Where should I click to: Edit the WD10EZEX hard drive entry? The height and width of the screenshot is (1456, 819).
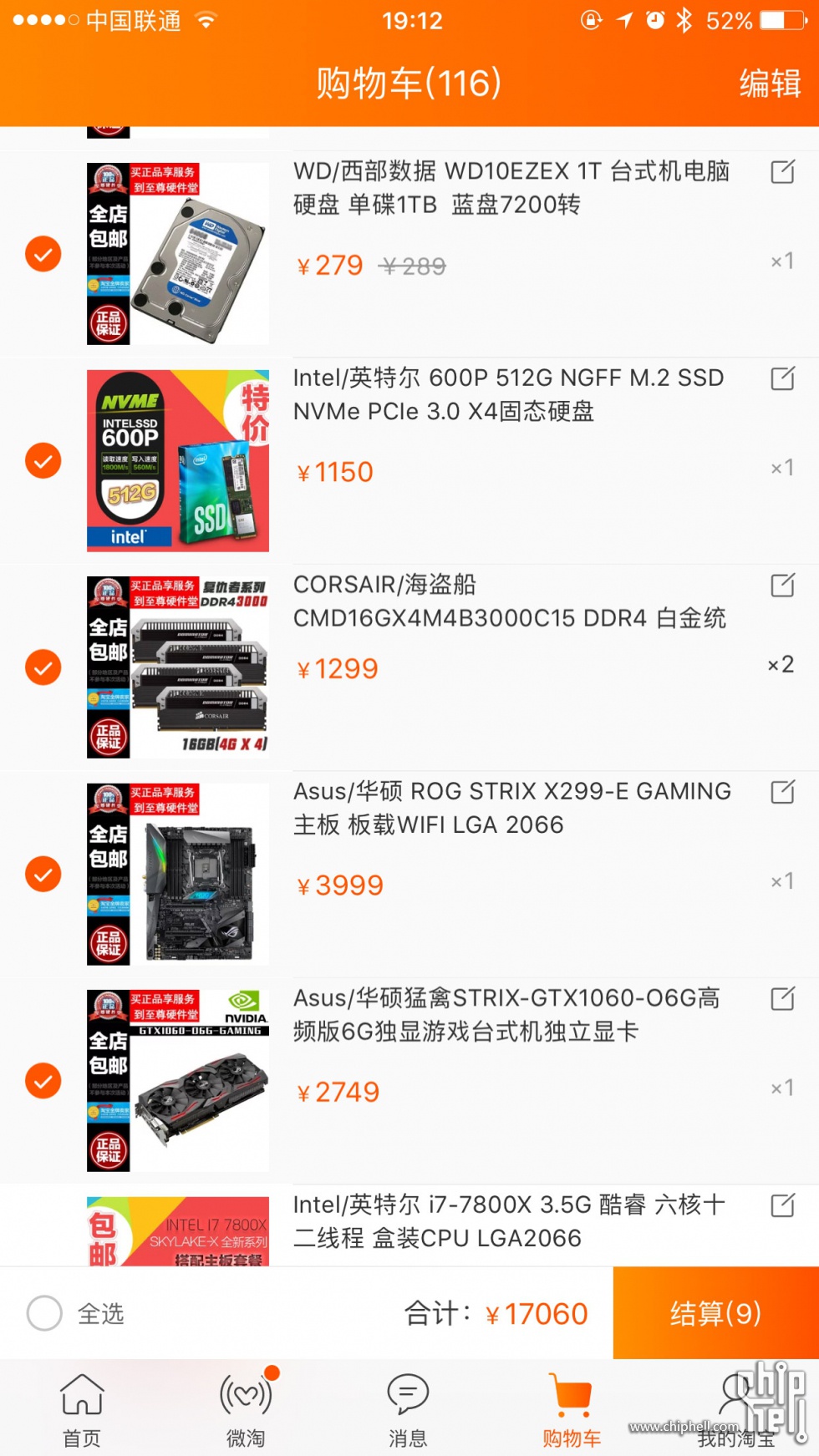783,172
